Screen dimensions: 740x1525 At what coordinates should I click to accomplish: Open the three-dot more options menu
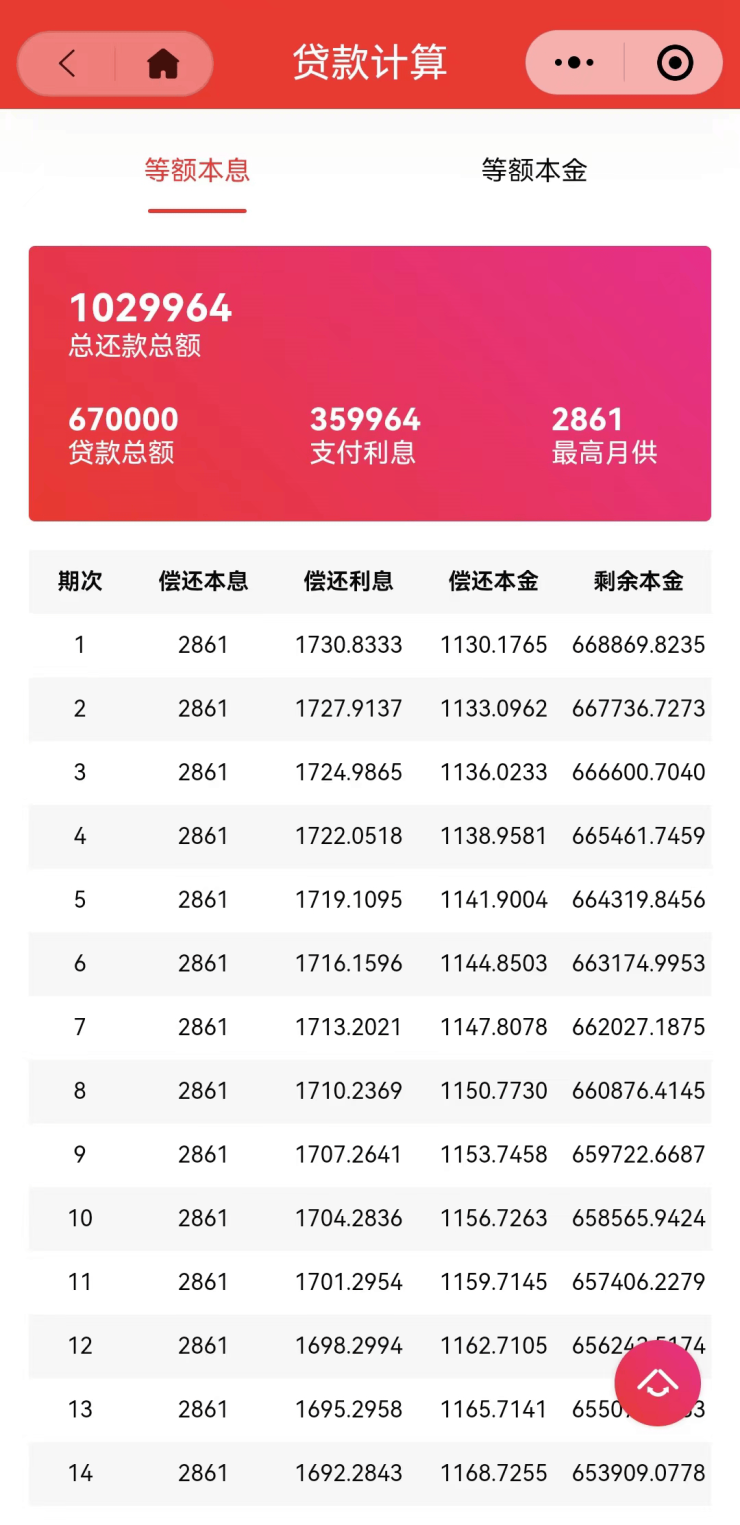pyautogui.click(x=574, y=63)
